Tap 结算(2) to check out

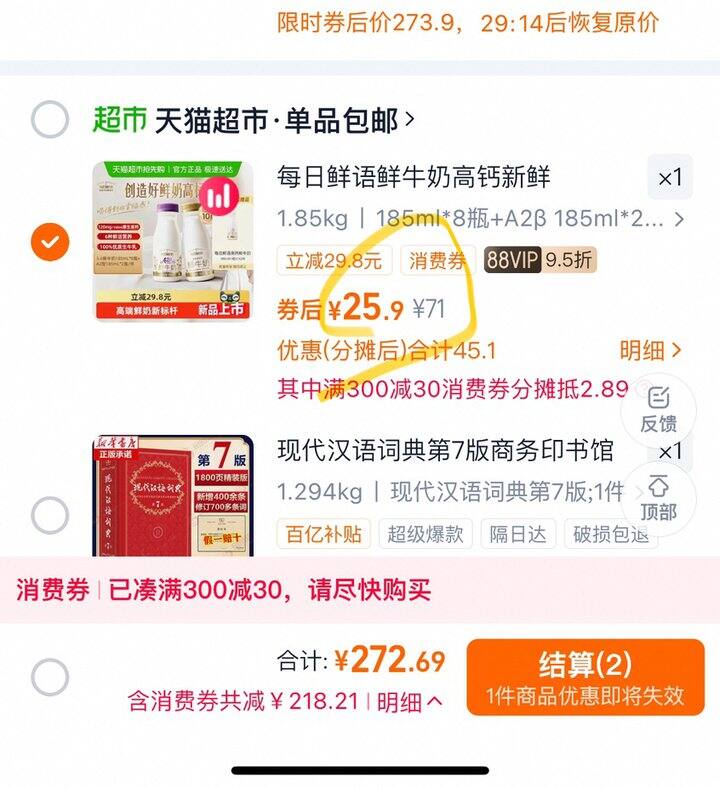(x=585, y=677)
